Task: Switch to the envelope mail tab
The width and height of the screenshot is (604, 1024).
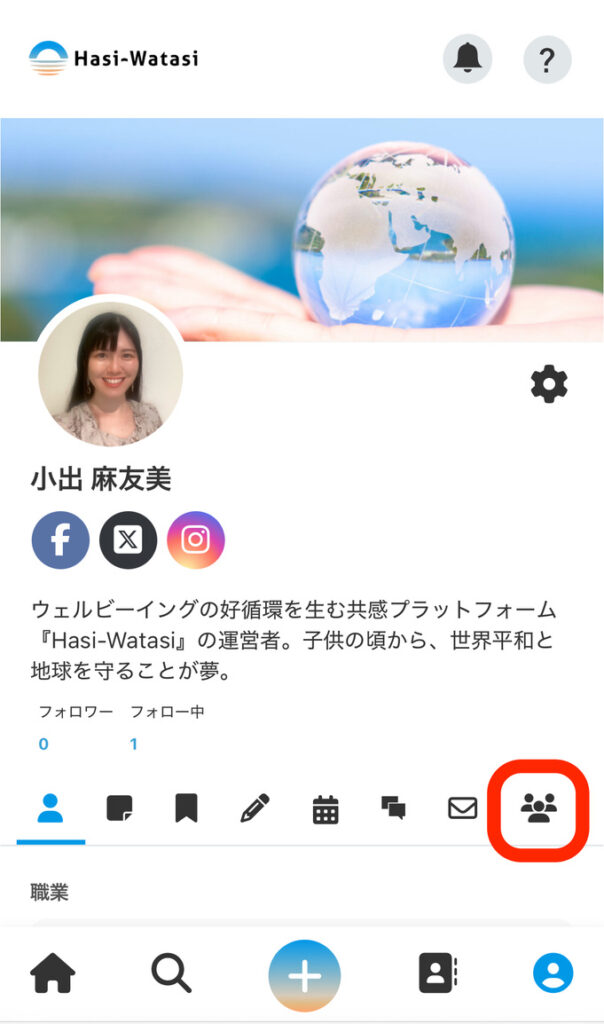Action: (462, 808)
